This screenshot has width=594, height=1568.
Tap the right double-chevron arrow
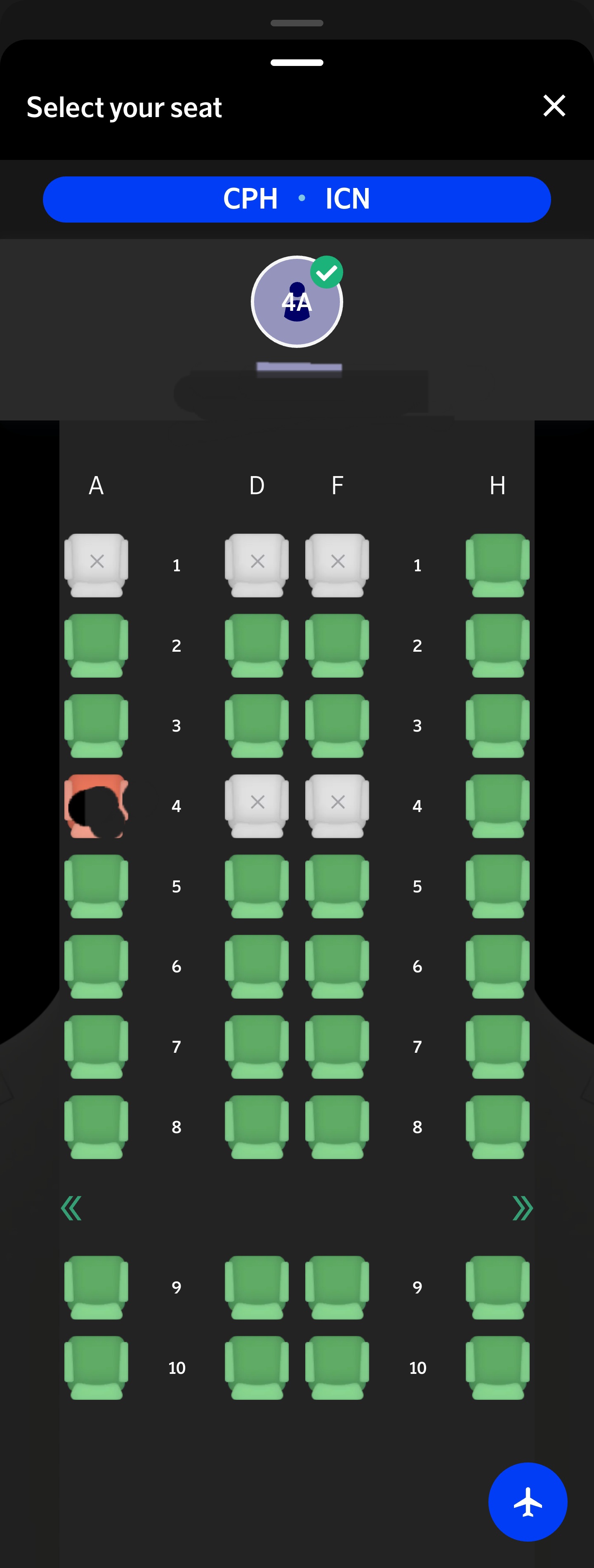pyautogui.click(x=522, y=1208)
